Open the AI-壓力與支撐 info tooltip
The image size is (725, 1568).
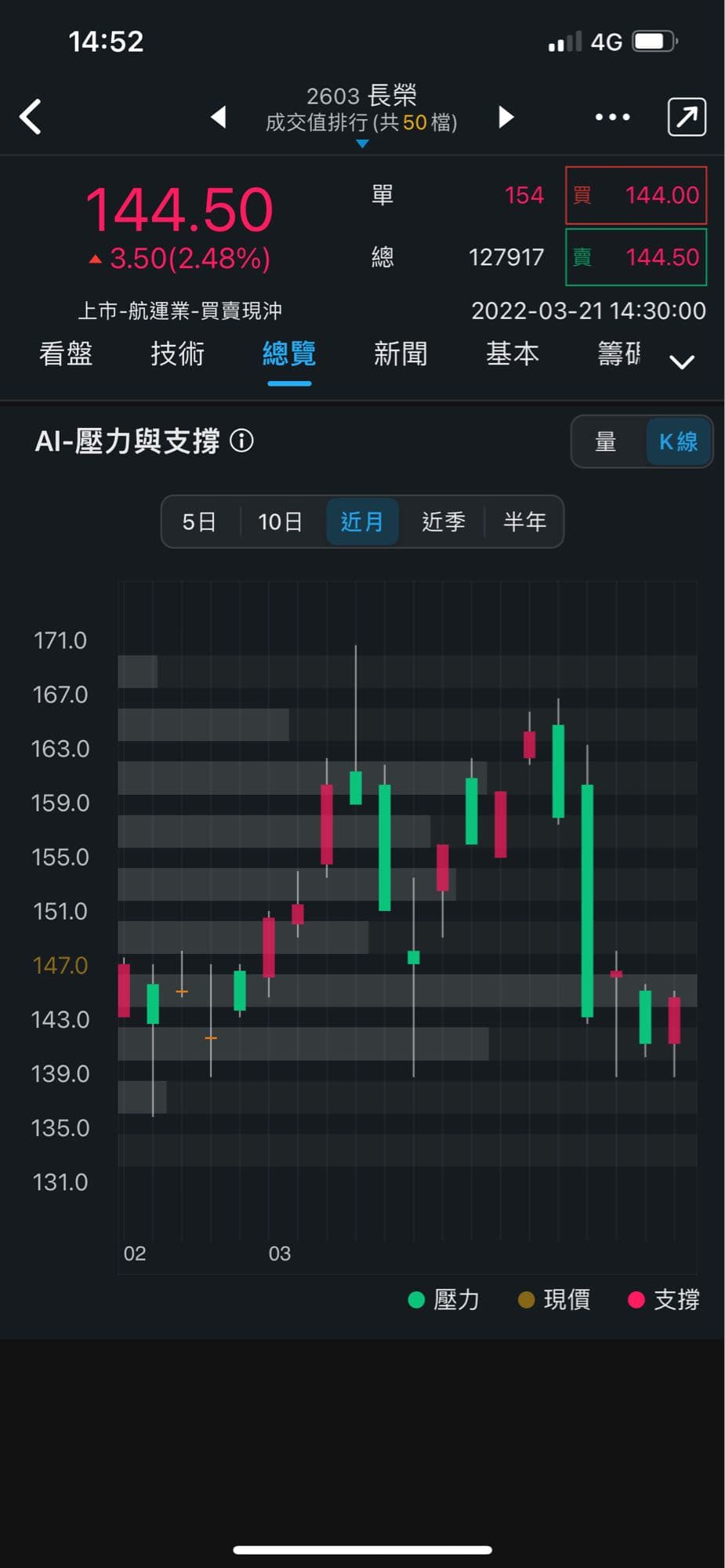click(x=243, y=441)
